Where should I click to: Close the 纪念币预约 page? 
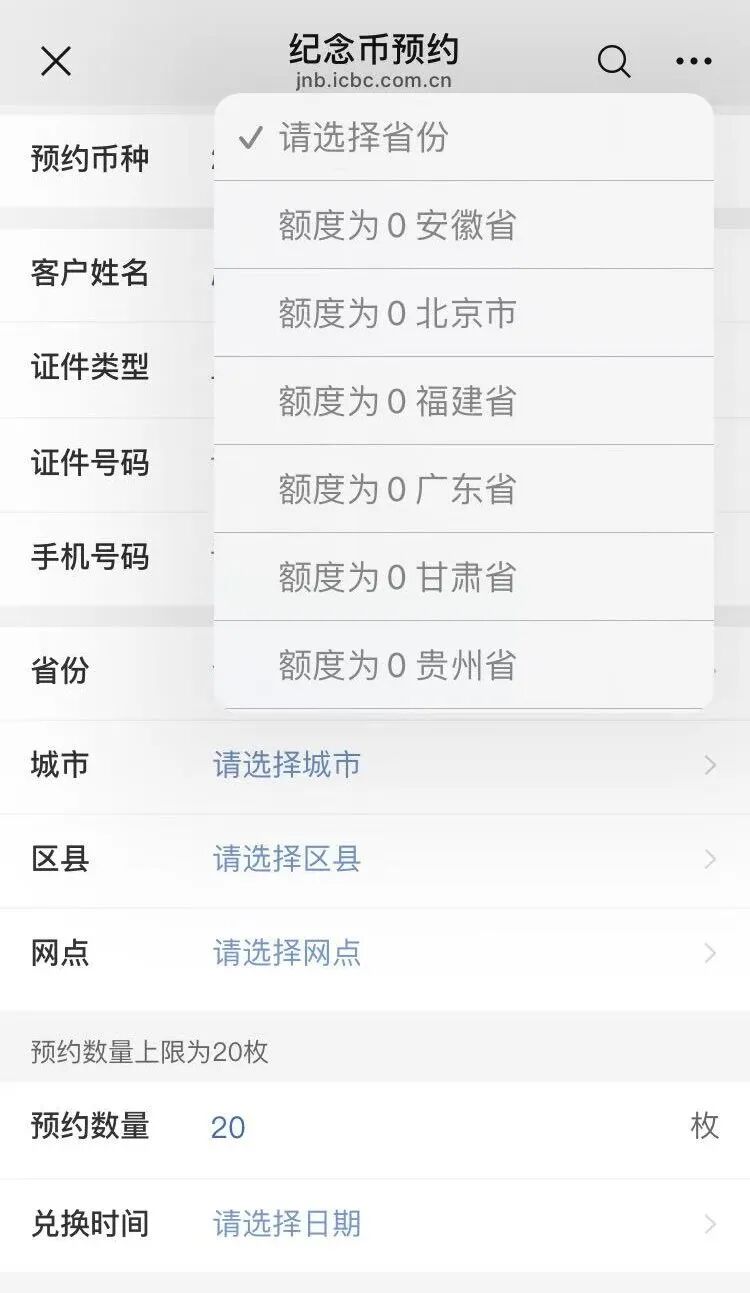(55, 62)
